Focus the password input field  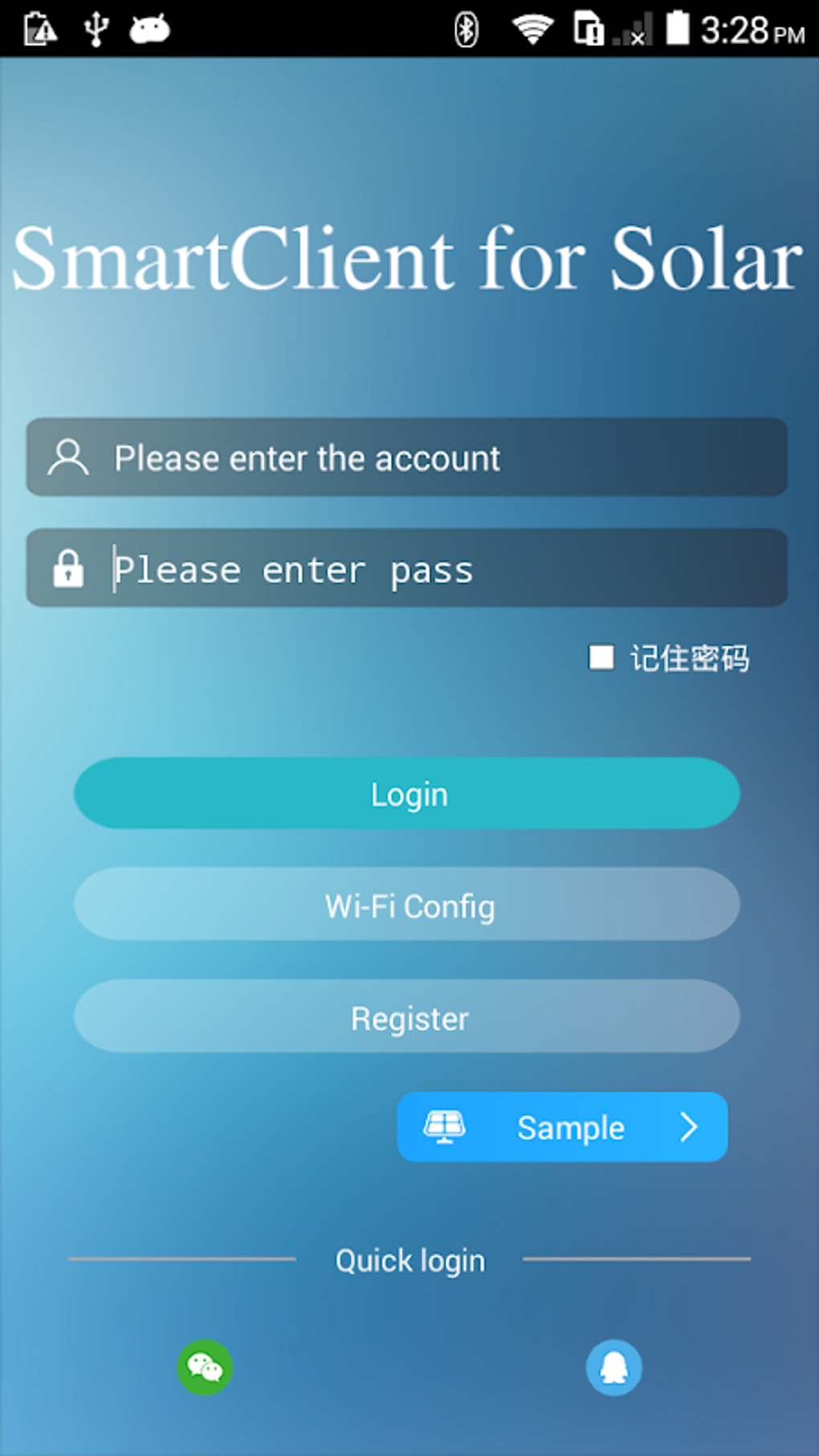(x=434, y=569)
